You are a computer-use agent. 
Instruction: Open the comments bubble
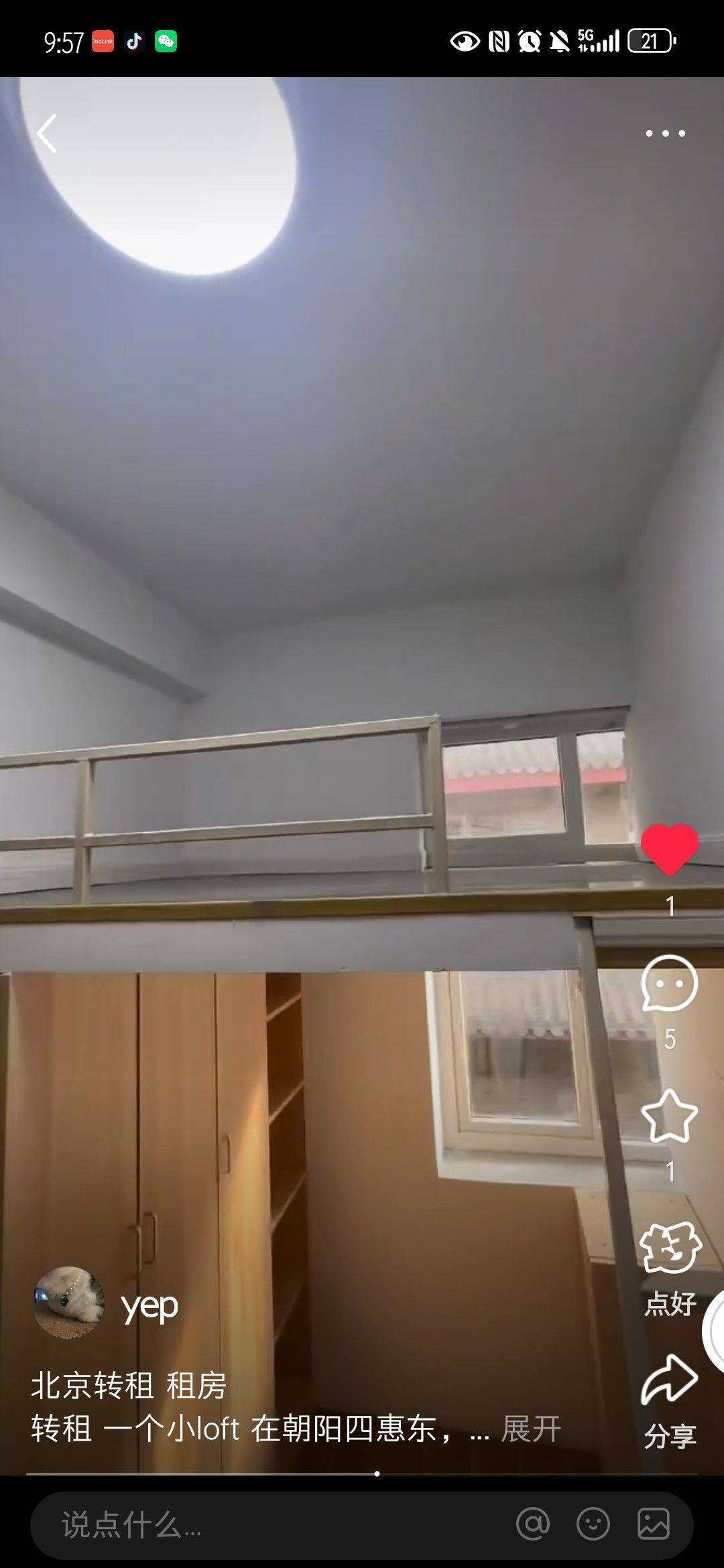pos(670,984)
